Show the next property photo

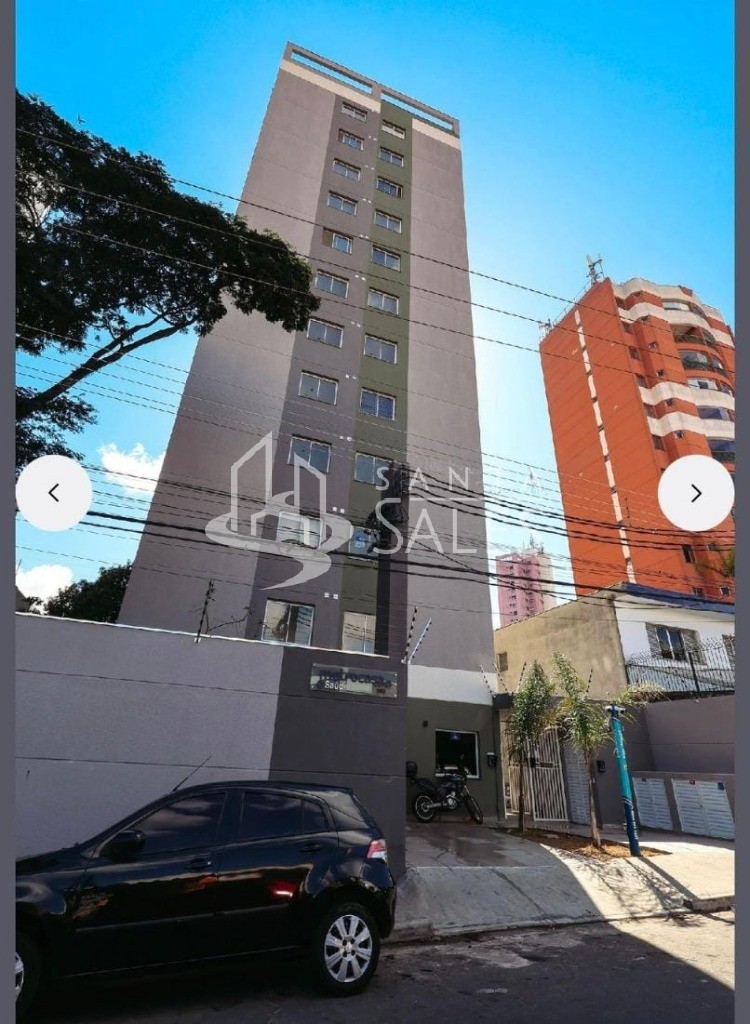click(695, 493)
